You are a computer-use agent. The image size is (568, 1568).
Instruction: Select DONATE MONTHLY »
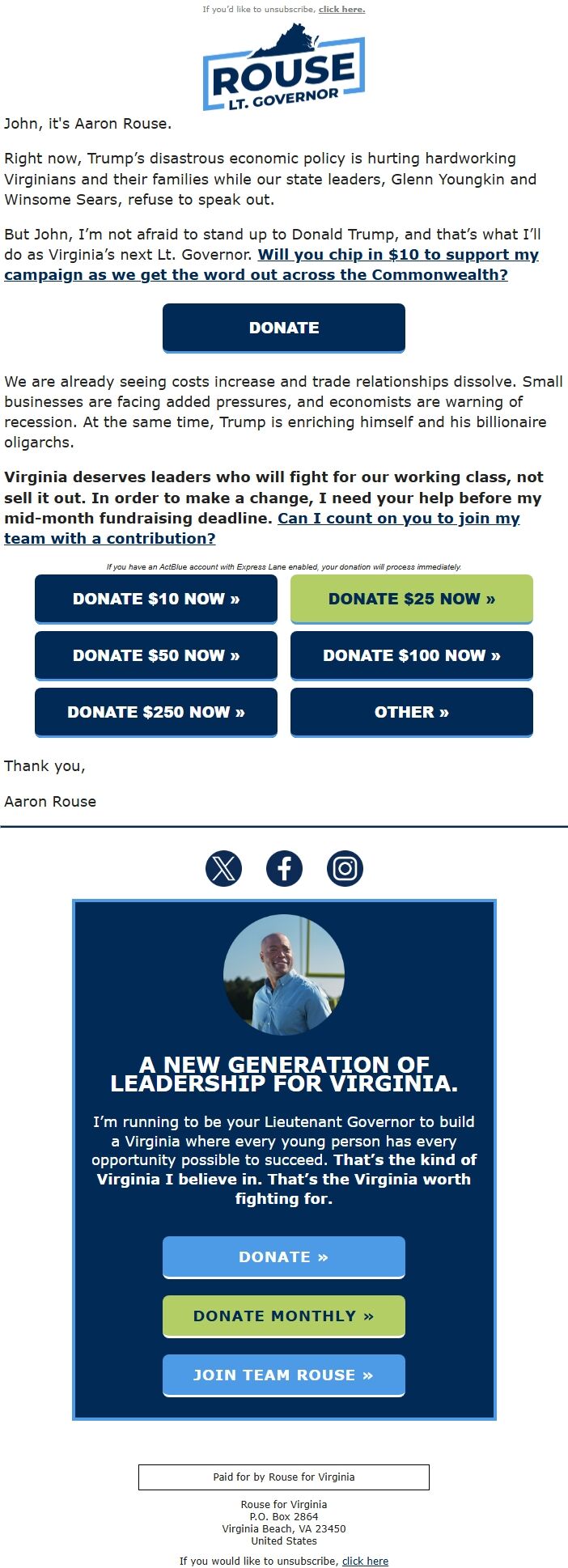click(284, 1316)
